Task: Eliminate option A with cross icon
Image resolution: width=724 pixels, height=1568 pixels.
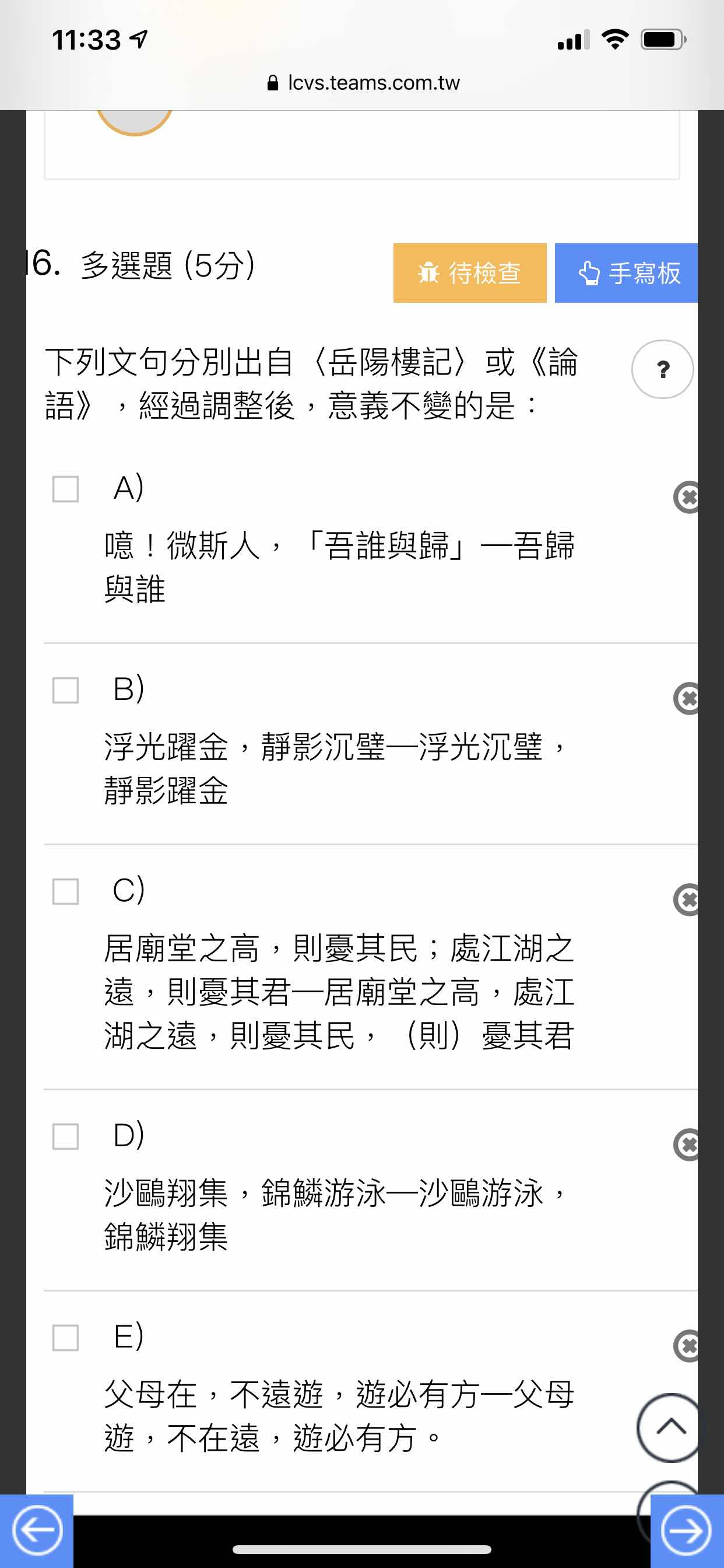Action: pyautogui.click(x=687, y=498)
